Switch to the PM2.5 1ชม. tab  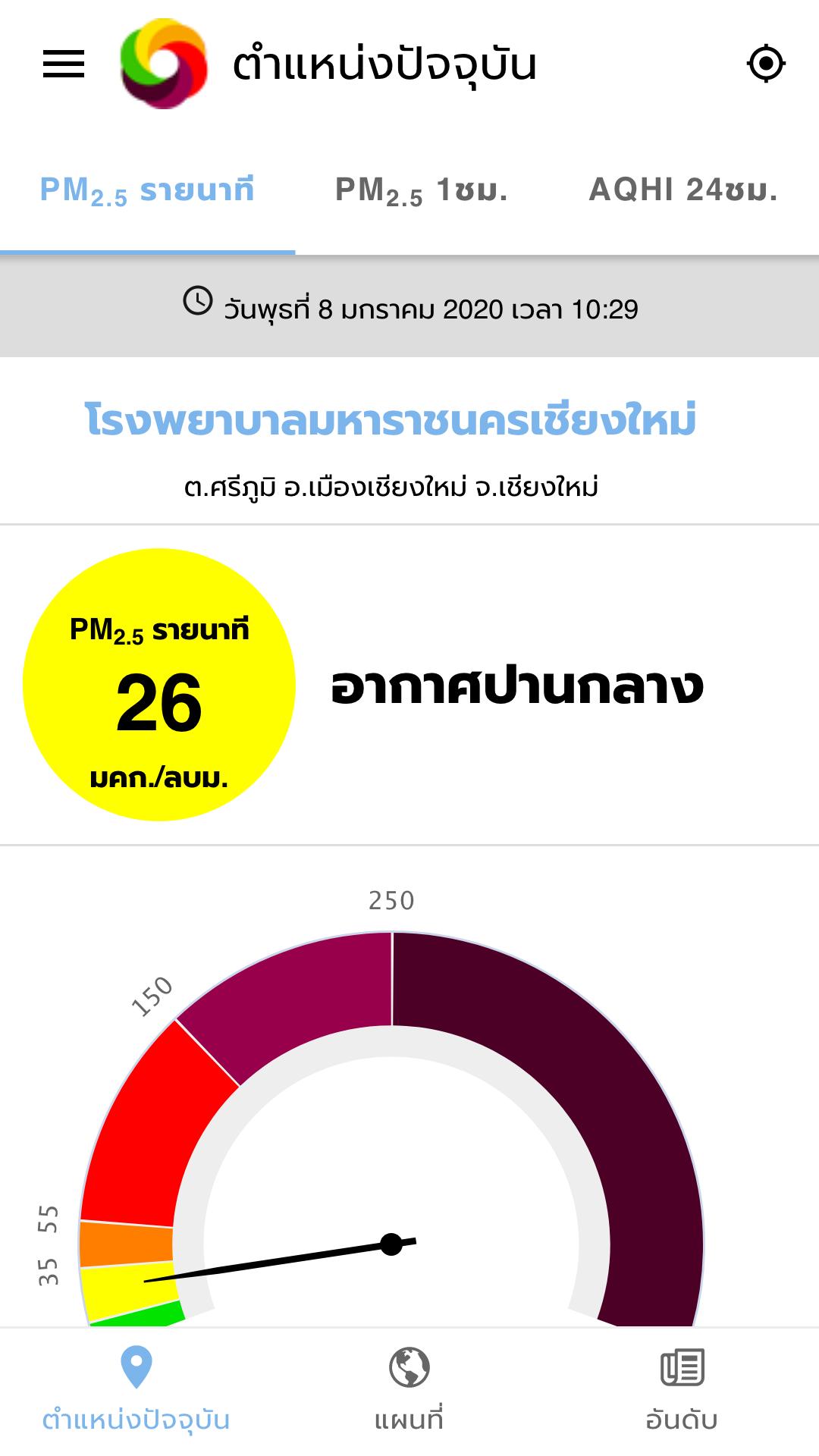[422, 191]
